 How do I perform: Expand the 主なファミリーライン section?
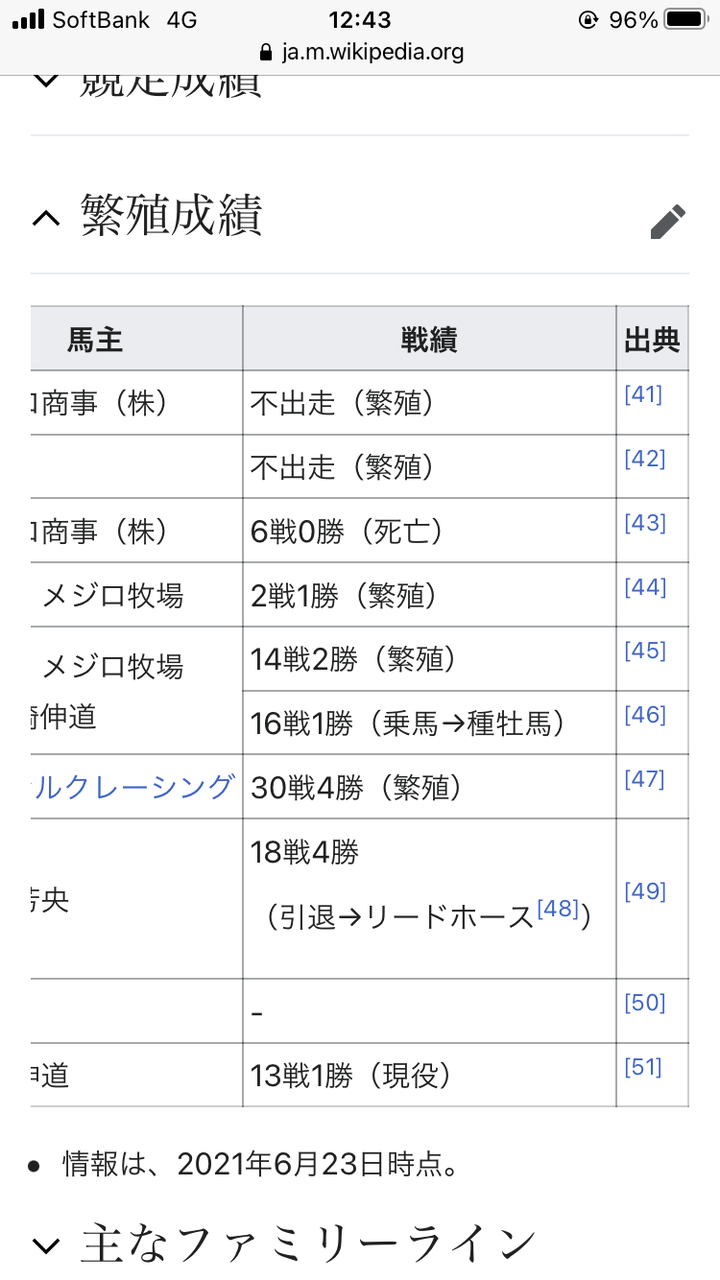pyautogui.click(x=46, y=1245)
